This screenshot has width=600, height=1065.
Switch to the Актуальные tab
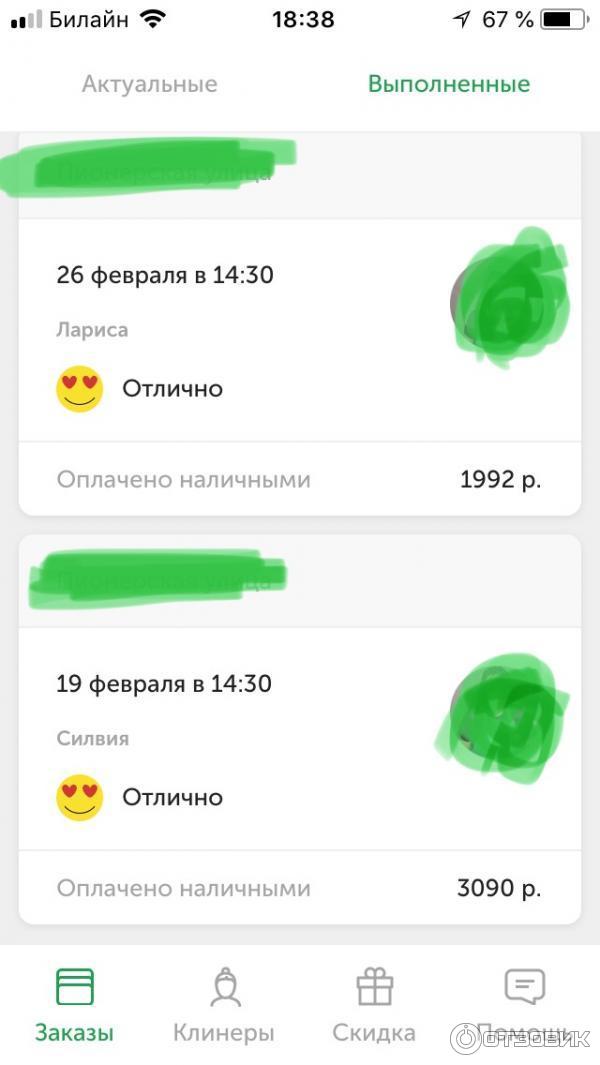[149, 84]
